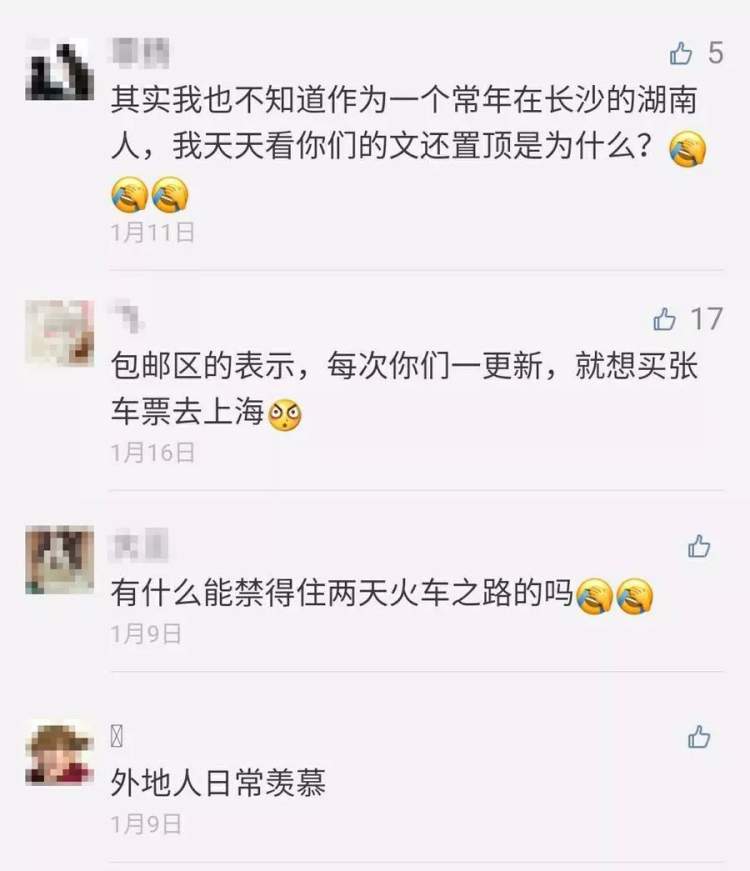Like the comment about 两天火车之路
The height and width of the screenshot is (871, 750).
coord(699,546)
